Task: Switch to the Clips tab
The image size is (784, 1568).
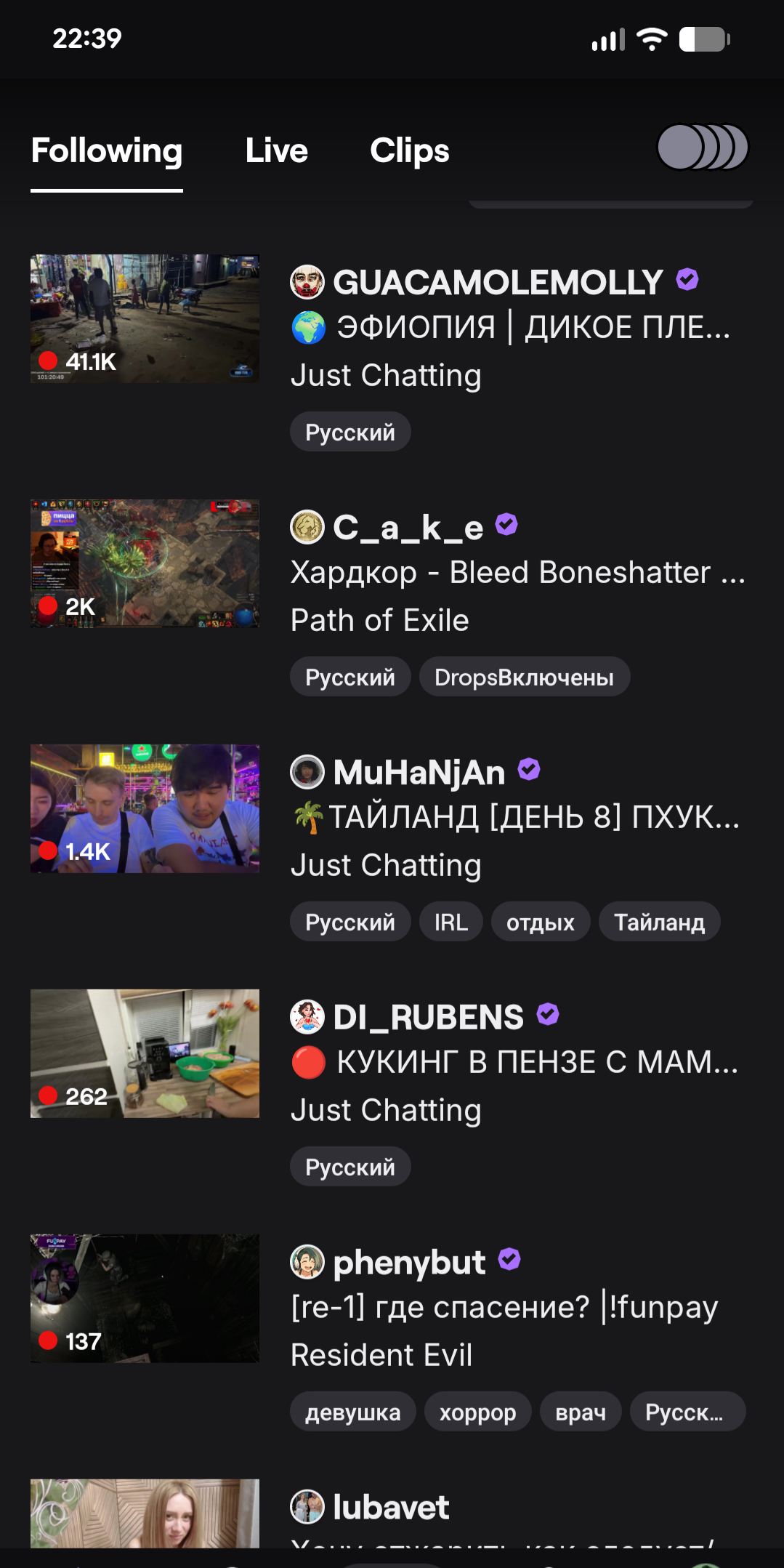Action: click(409, 151)
